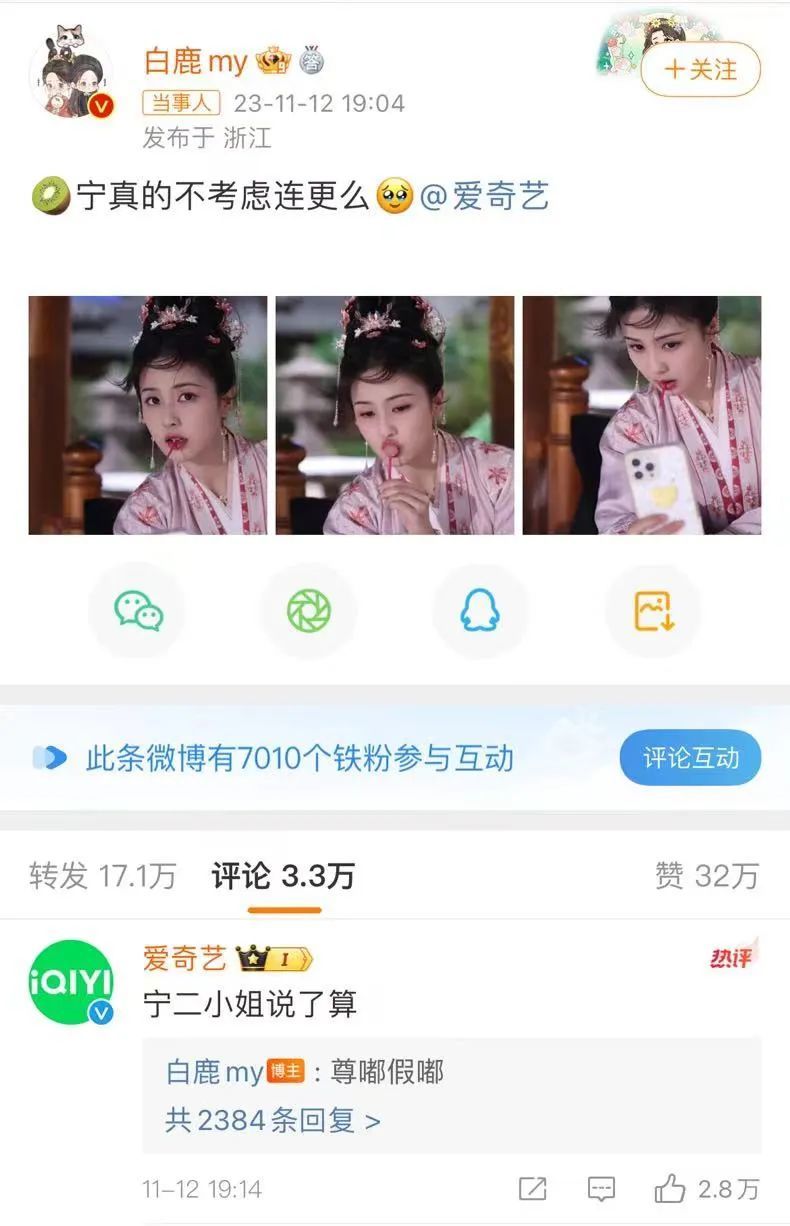
Task: Expand 共2384条回复 replies
Action: pos(272,1120)
